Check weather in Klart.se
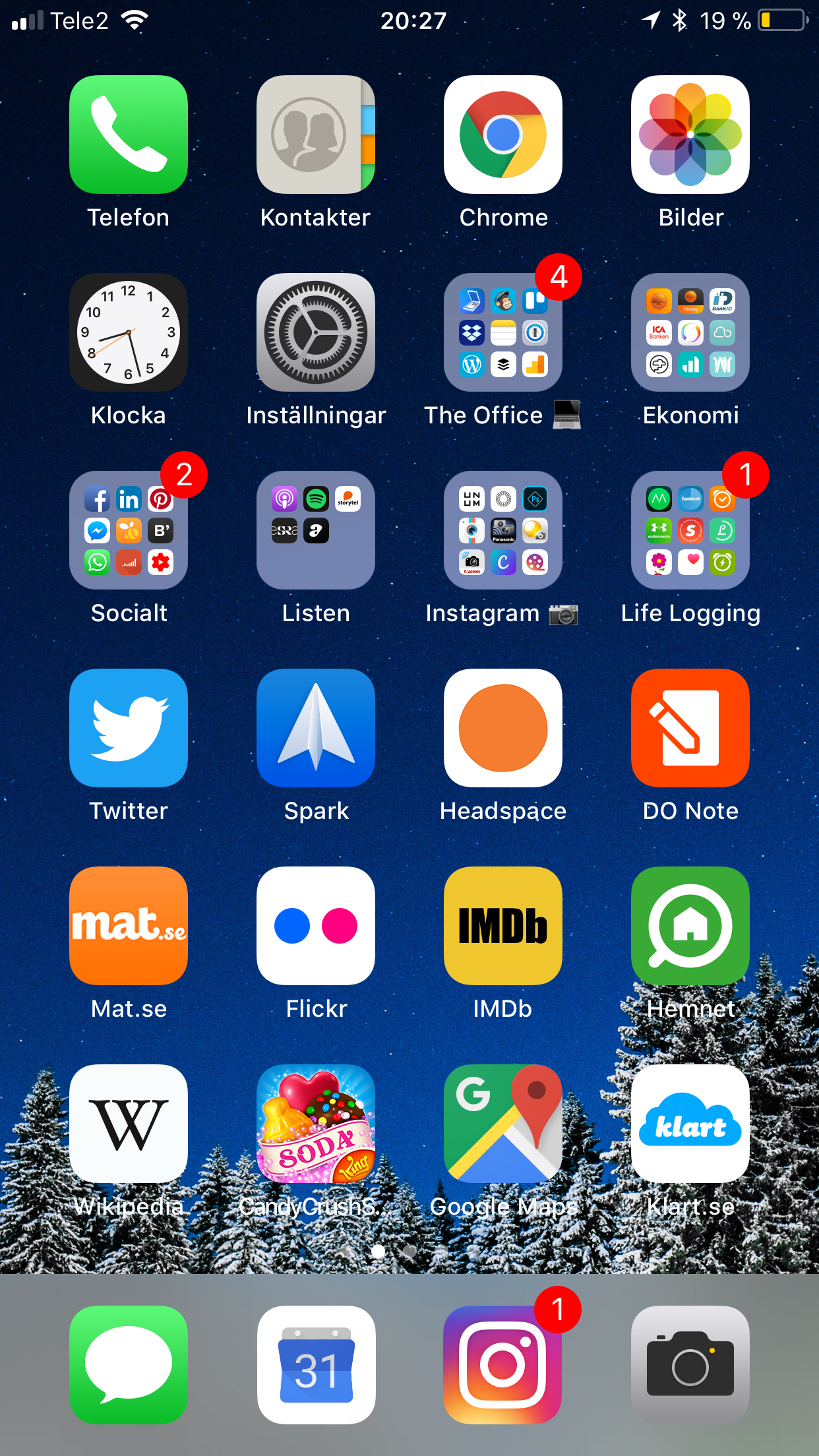819x1456 pixels. pos(690,1124)
